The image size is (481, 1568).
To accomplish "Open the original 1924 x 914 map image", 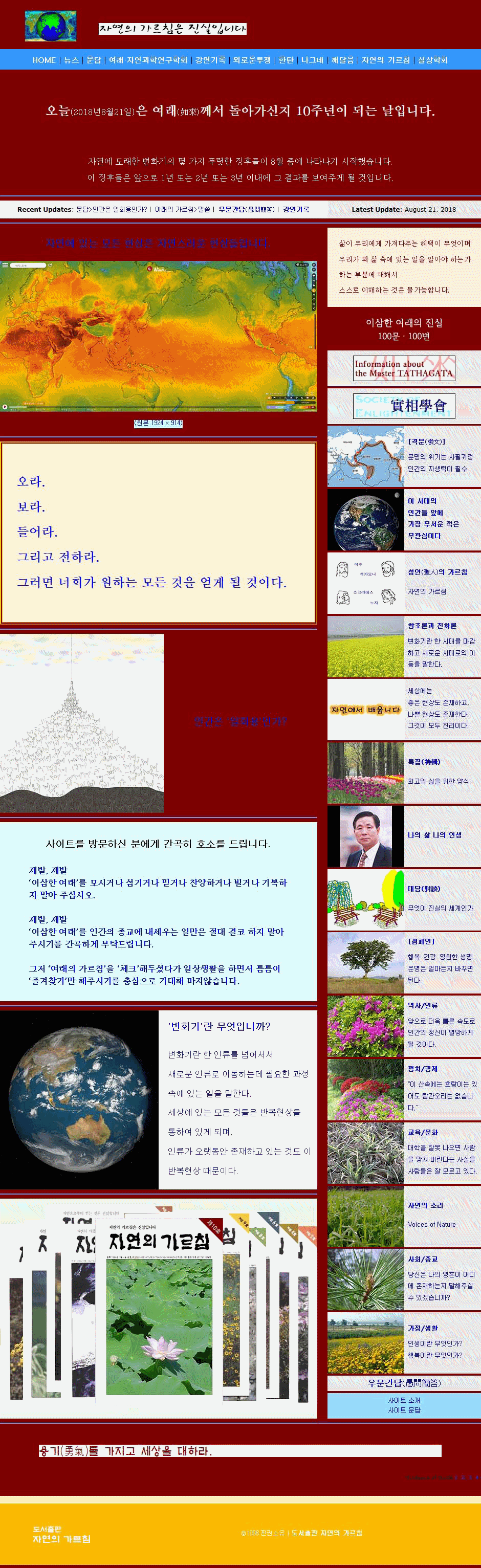I will [158, 423].
